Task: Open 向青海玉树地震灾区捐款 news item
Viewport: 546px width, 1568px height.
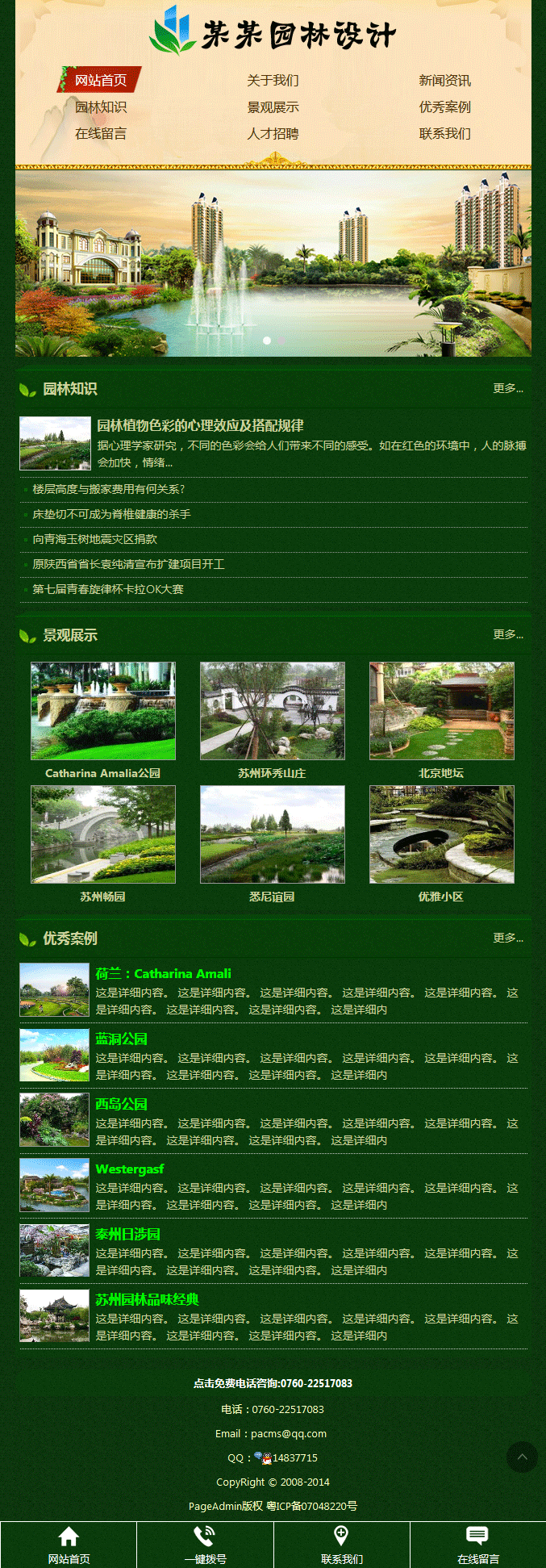Action: 95,539
